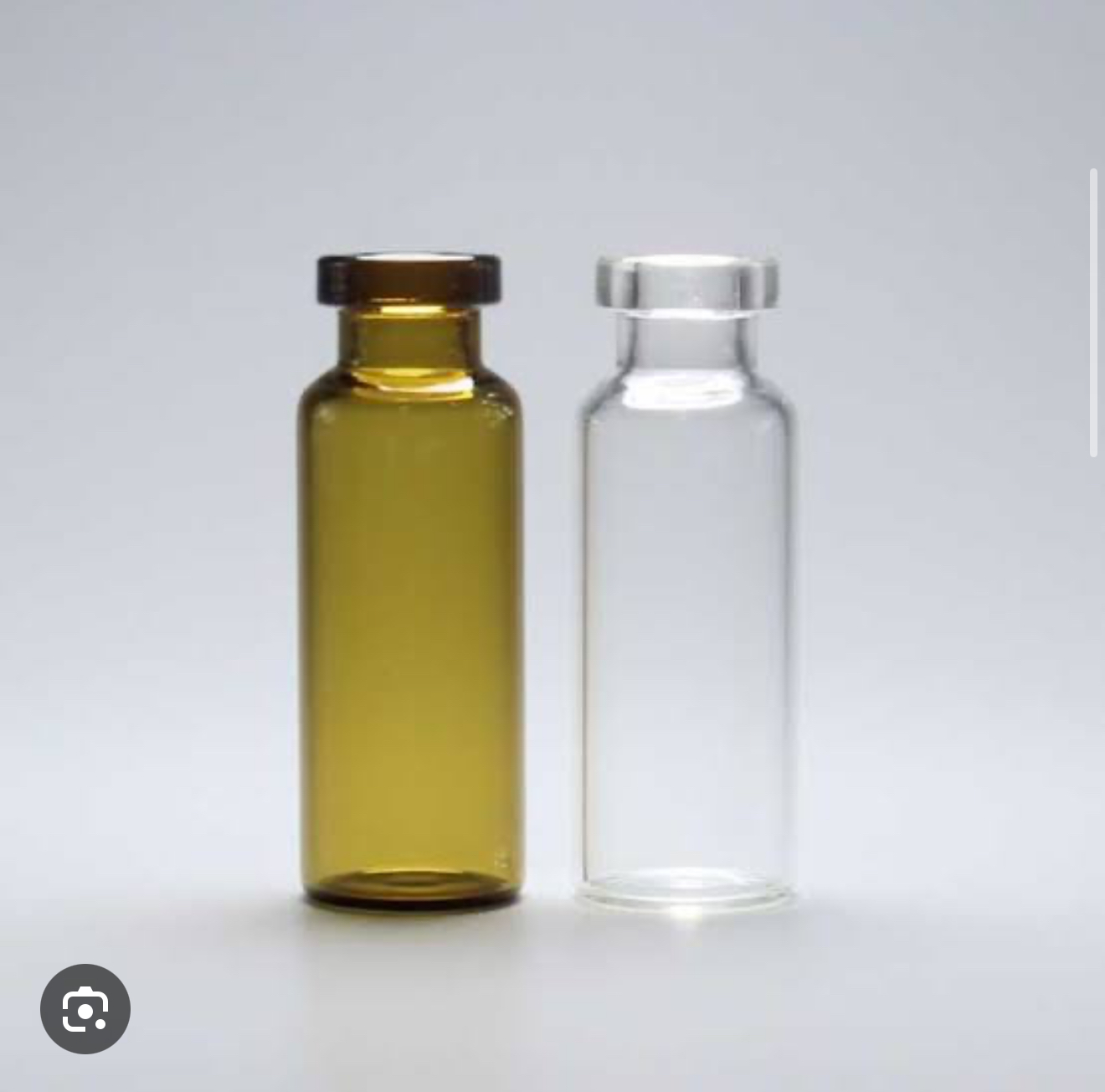Open visual search lens icon
1105x1092 pixels.
85,1009
